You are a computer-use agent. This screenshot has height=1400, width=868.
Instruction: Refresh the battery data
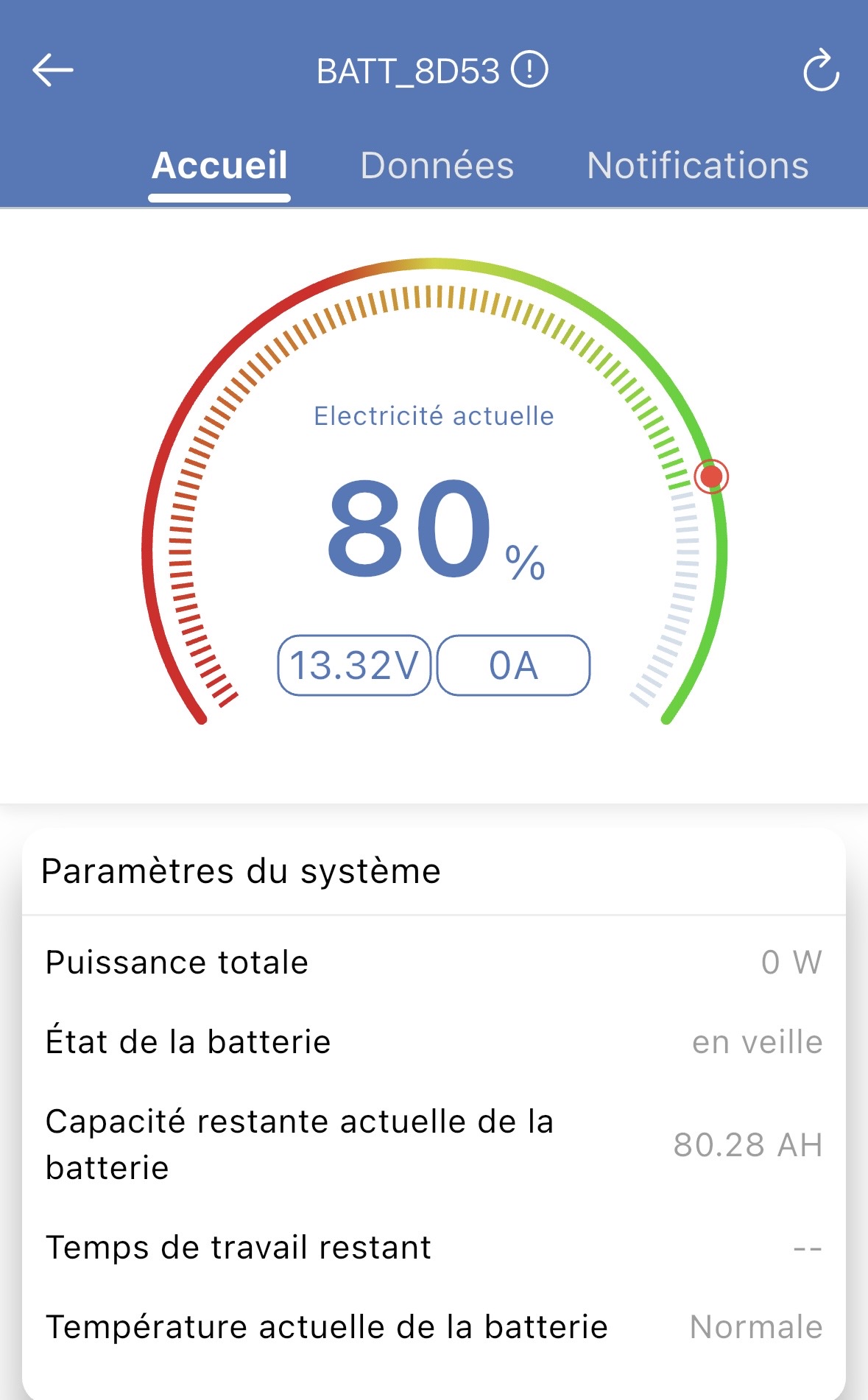(820, 71)
